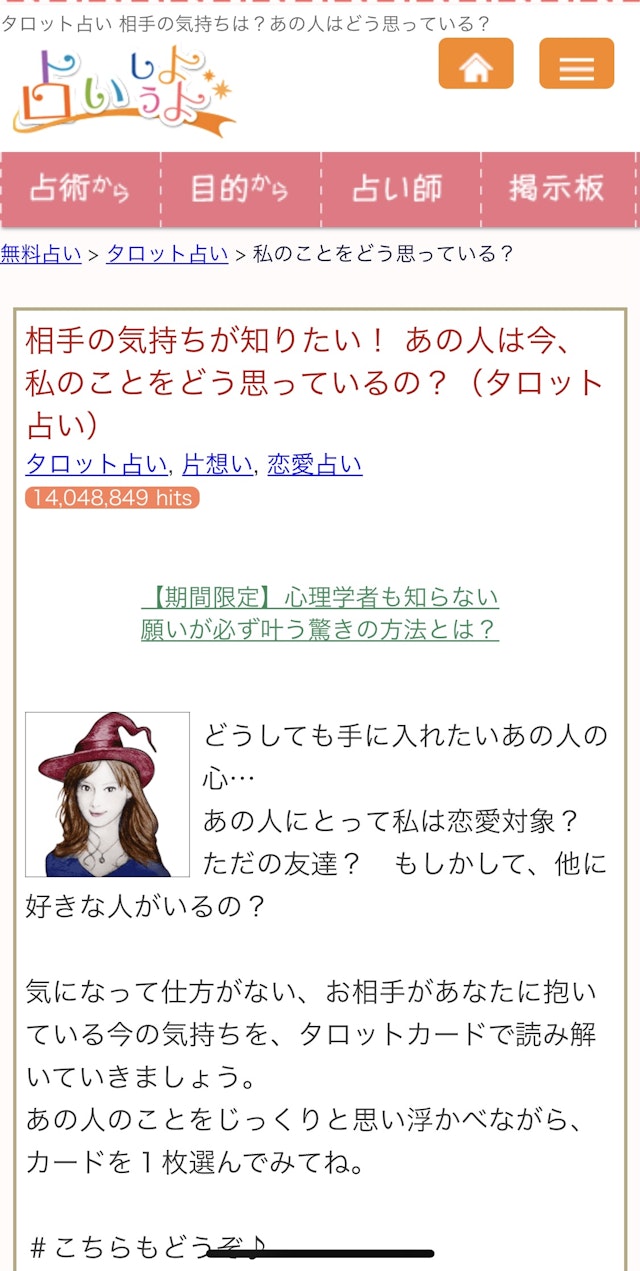The width and height of the screenshot is (640, 1271).
Task: Open the hamburger menu
Action: 576,64
